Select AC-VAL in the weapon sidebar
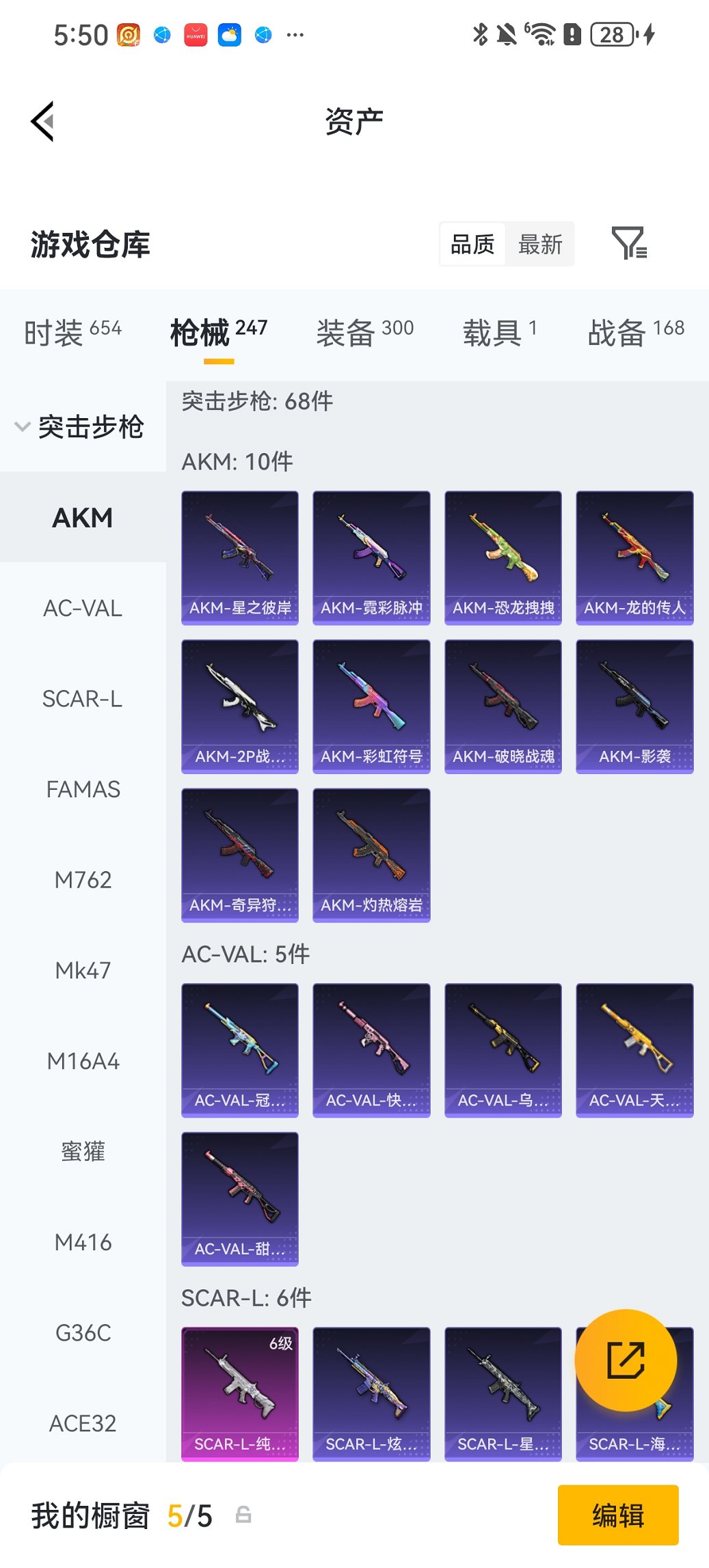 point(83,608)
